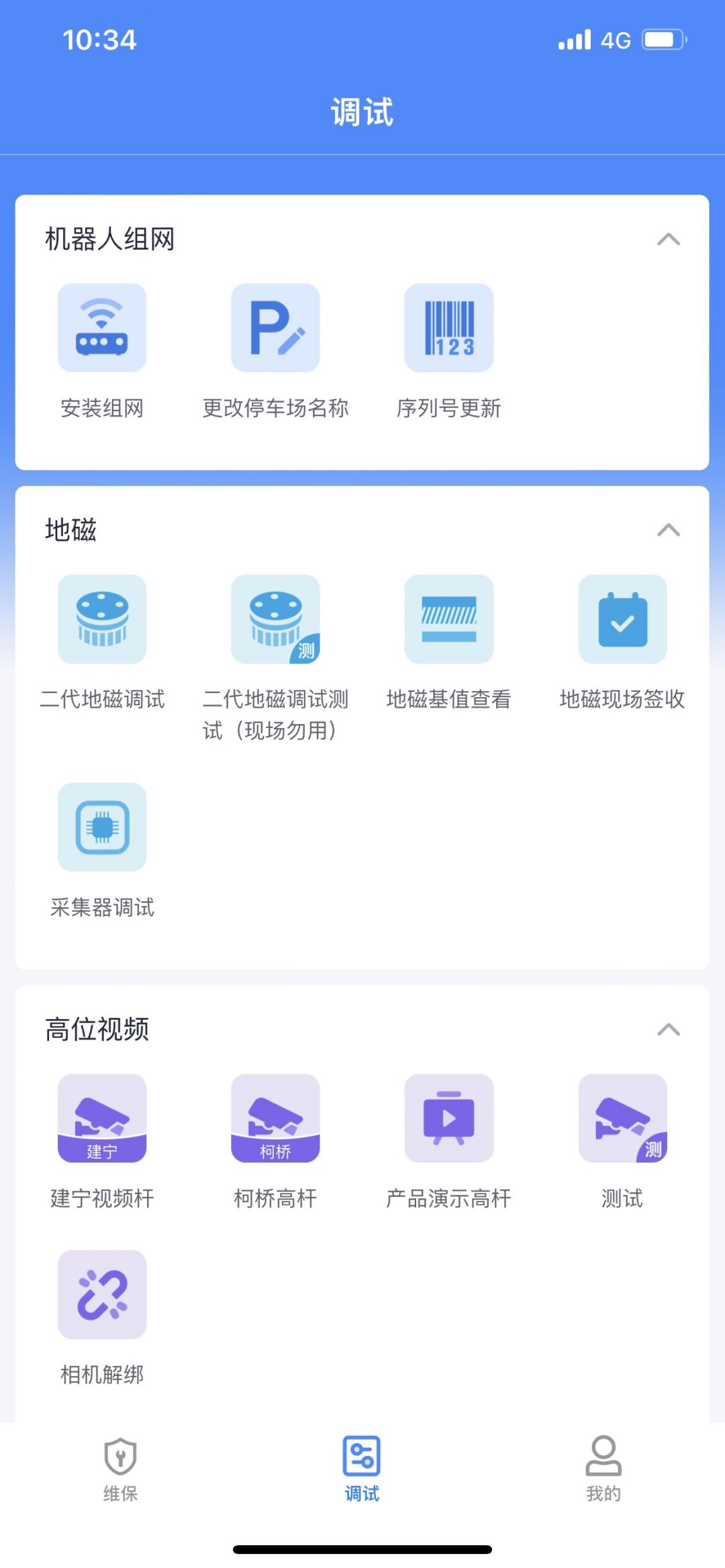Collapse the 机器人组网 section
This screenshot has width=725, height=1568.
[669, 240]
